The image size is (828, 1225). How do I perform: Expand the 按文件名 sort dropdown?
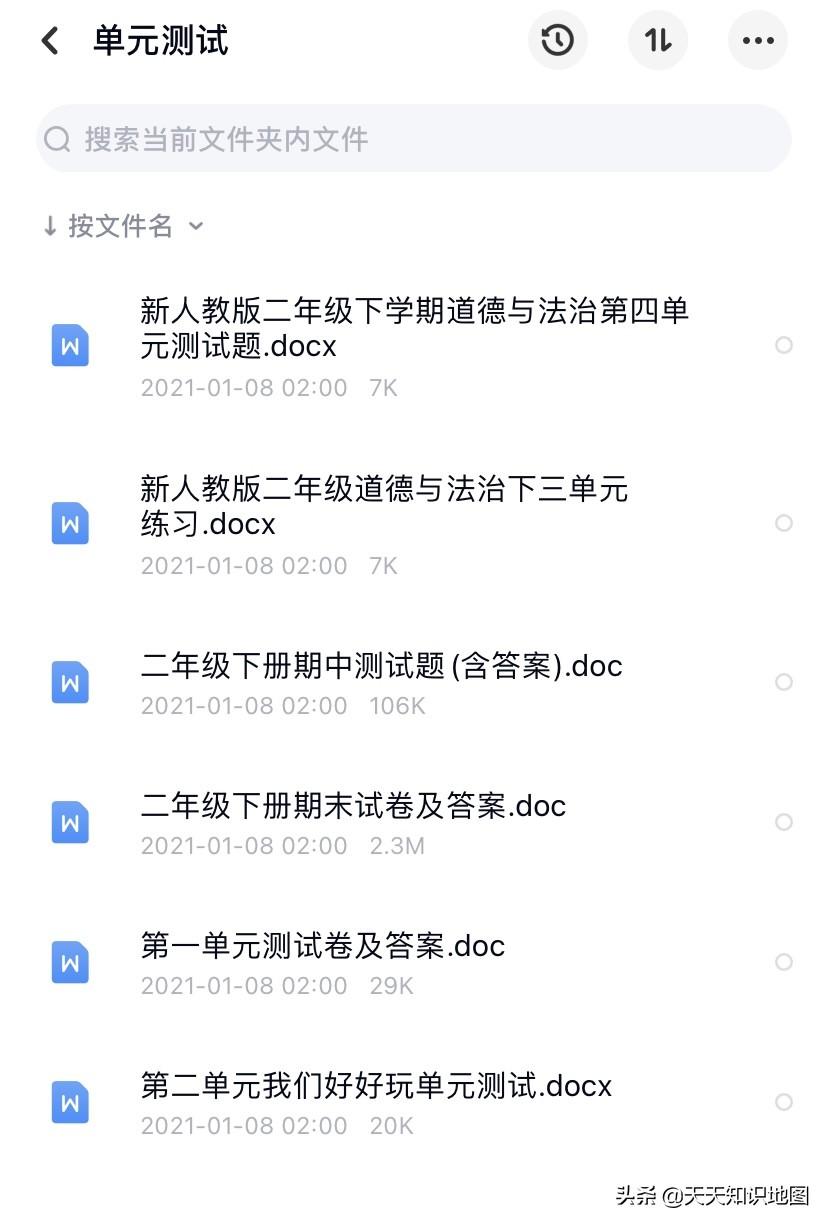point(122,226)
